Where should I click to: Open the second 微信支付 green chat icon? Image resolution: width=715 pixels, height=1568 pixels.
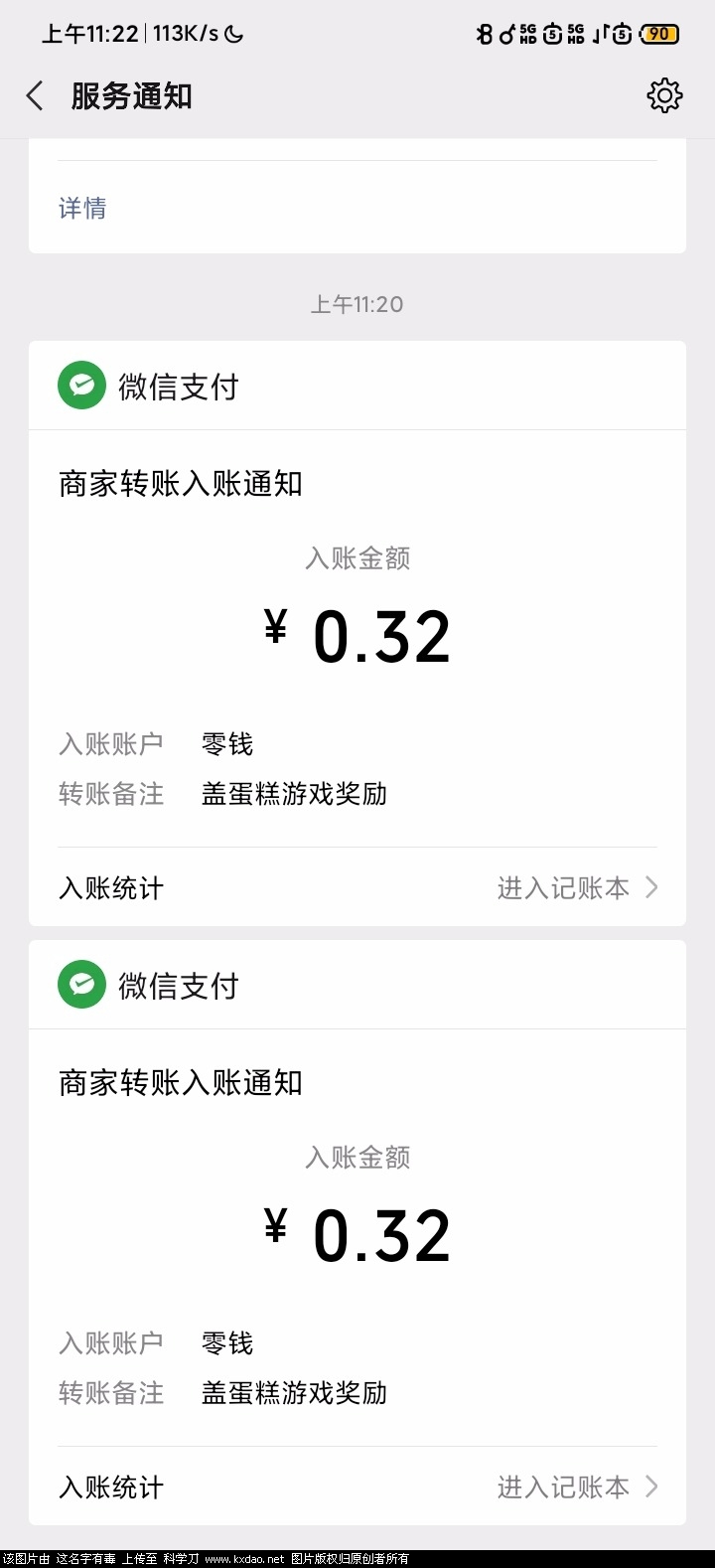tap(82, 984)
